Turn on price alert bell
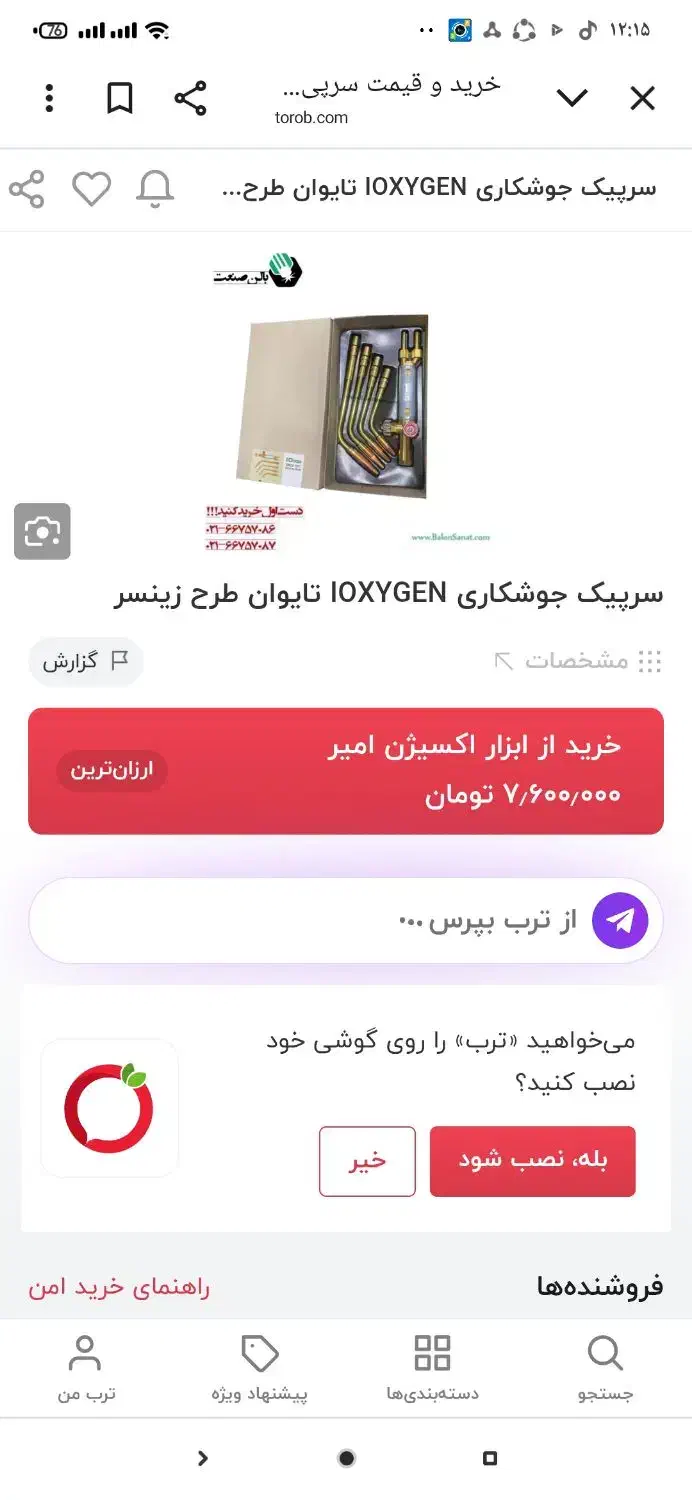The image size is (692, 1500). pyautogui.click(x=155, y=189)
